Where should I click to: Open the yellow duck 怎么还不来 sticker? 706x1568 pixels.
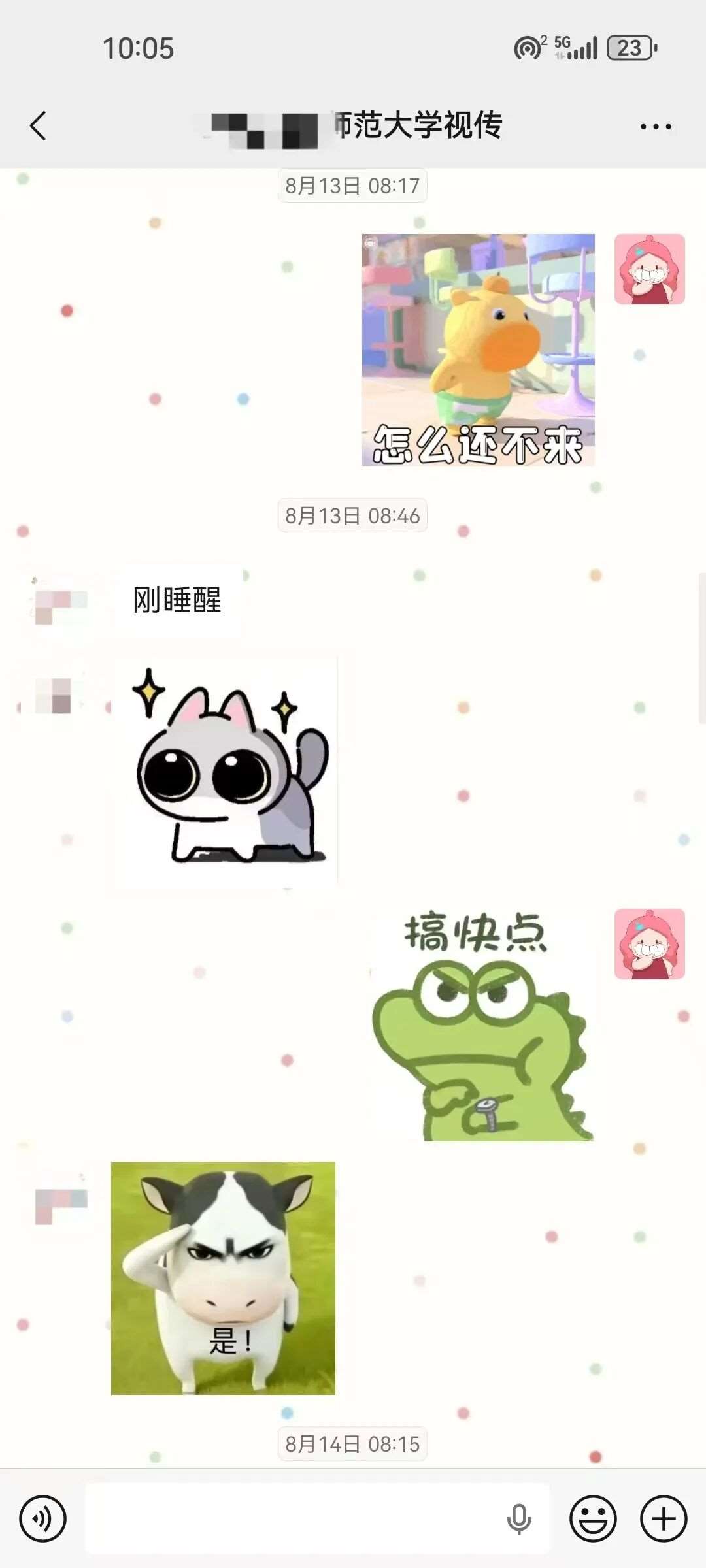point(479,350)
